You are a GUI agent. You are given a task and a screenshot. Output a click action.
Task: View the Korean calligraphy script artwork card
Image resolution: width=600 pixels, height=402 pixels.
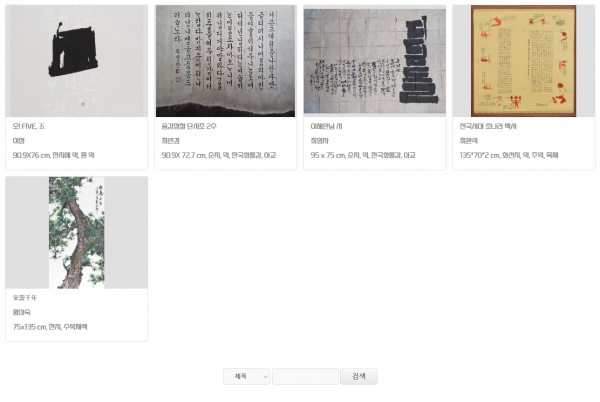tap(225, 62)
